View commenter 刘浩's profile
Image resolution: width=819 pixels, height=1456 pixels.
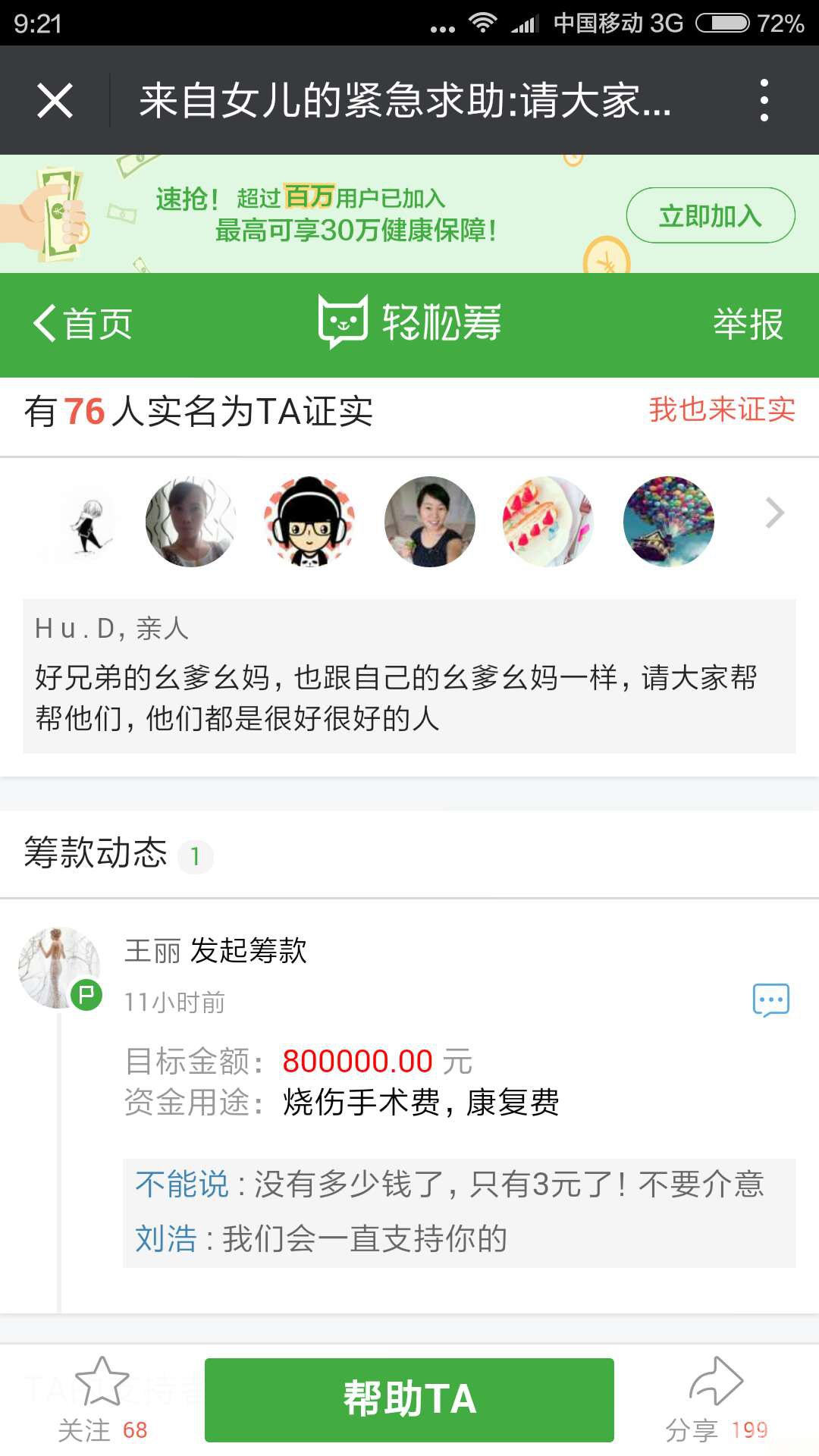coord(165,1238)
